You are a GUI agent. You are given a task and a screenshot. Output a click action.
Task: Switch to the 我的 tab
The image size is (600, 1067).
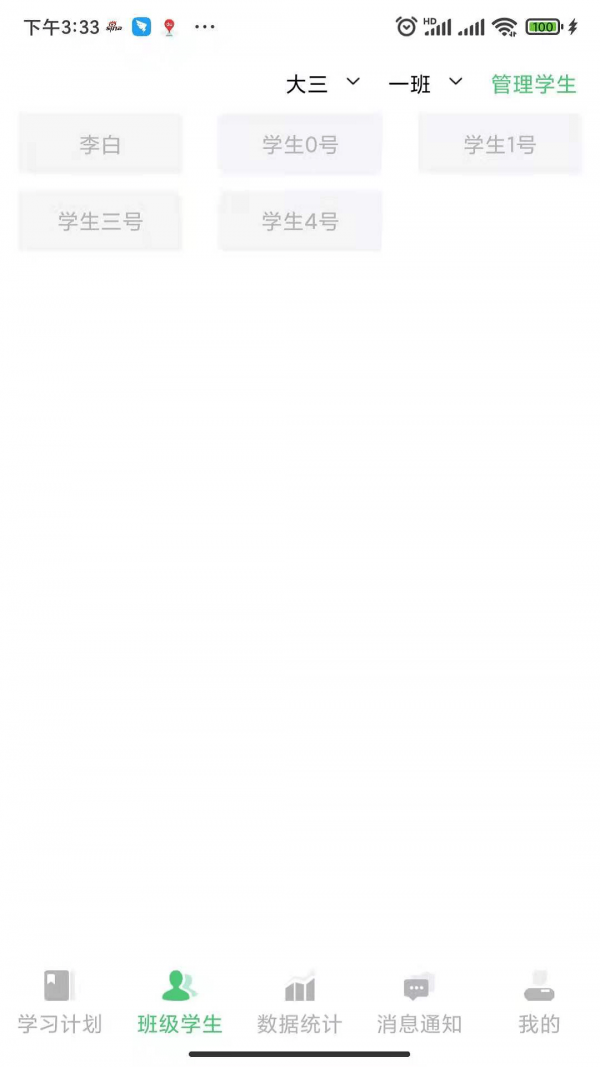pyautogui.click(x=539, y=1002)
